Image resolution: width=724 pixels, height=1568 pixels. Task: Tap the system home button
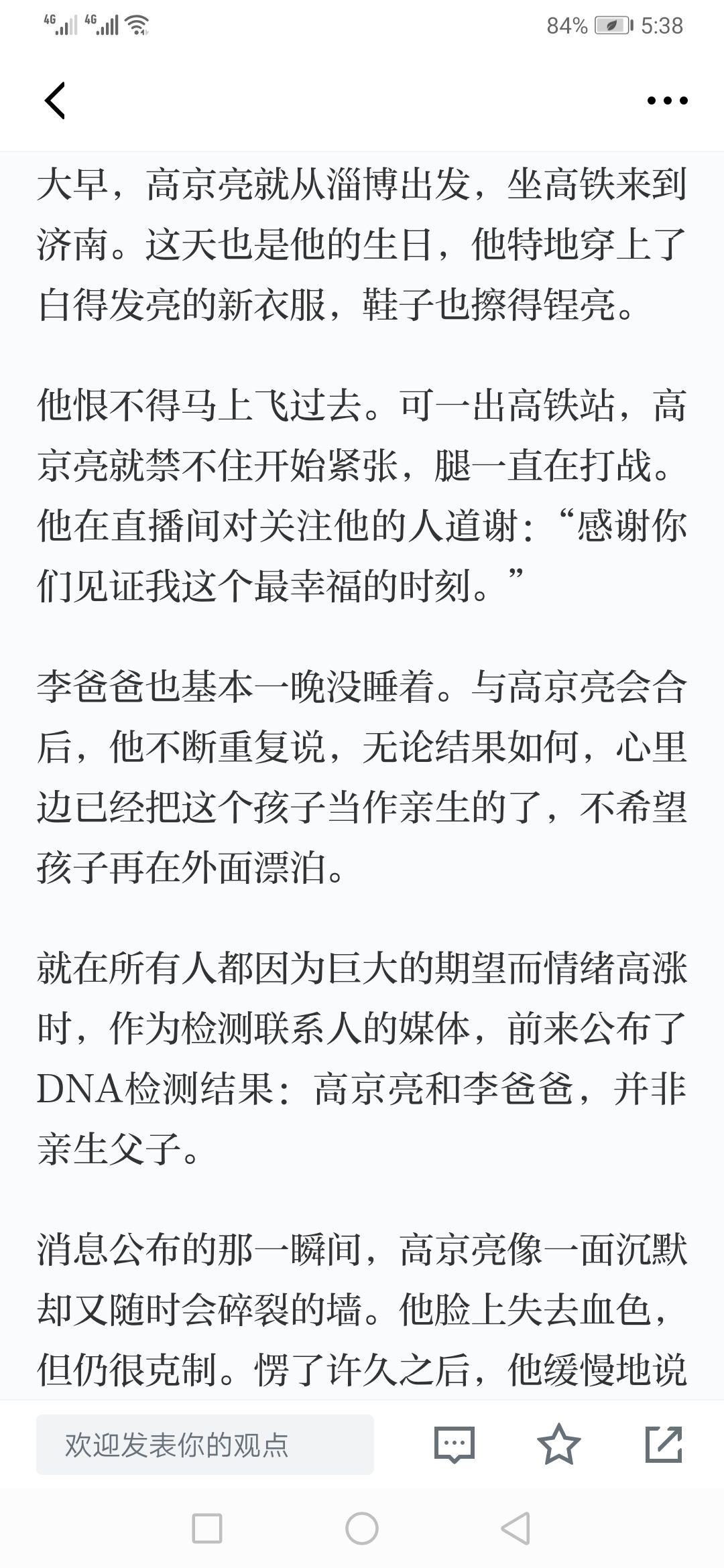click(x=362, y=1529)
